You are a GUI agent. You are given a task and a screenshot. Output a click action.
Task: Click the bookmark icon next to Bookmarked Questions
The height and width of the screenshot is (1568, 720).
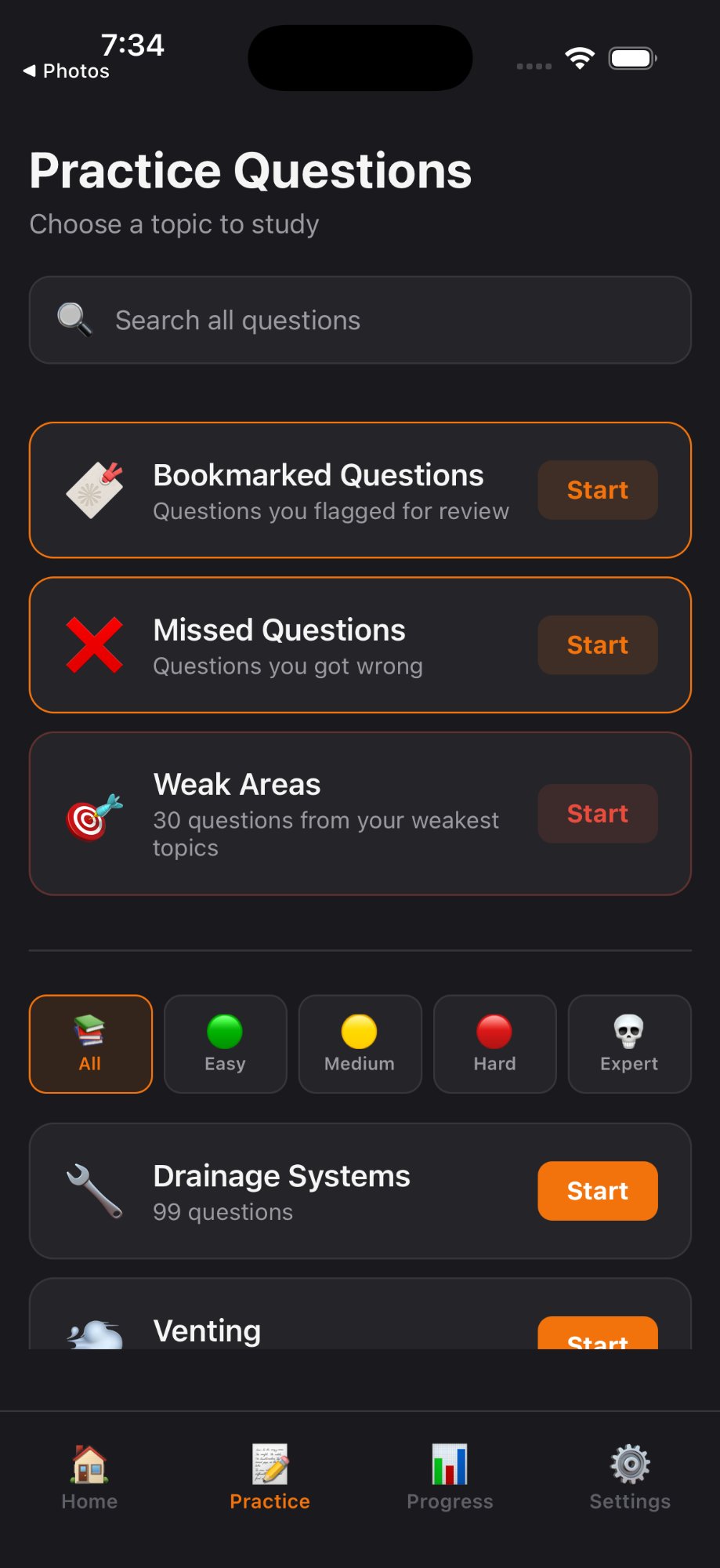click(x=94, y=489)
